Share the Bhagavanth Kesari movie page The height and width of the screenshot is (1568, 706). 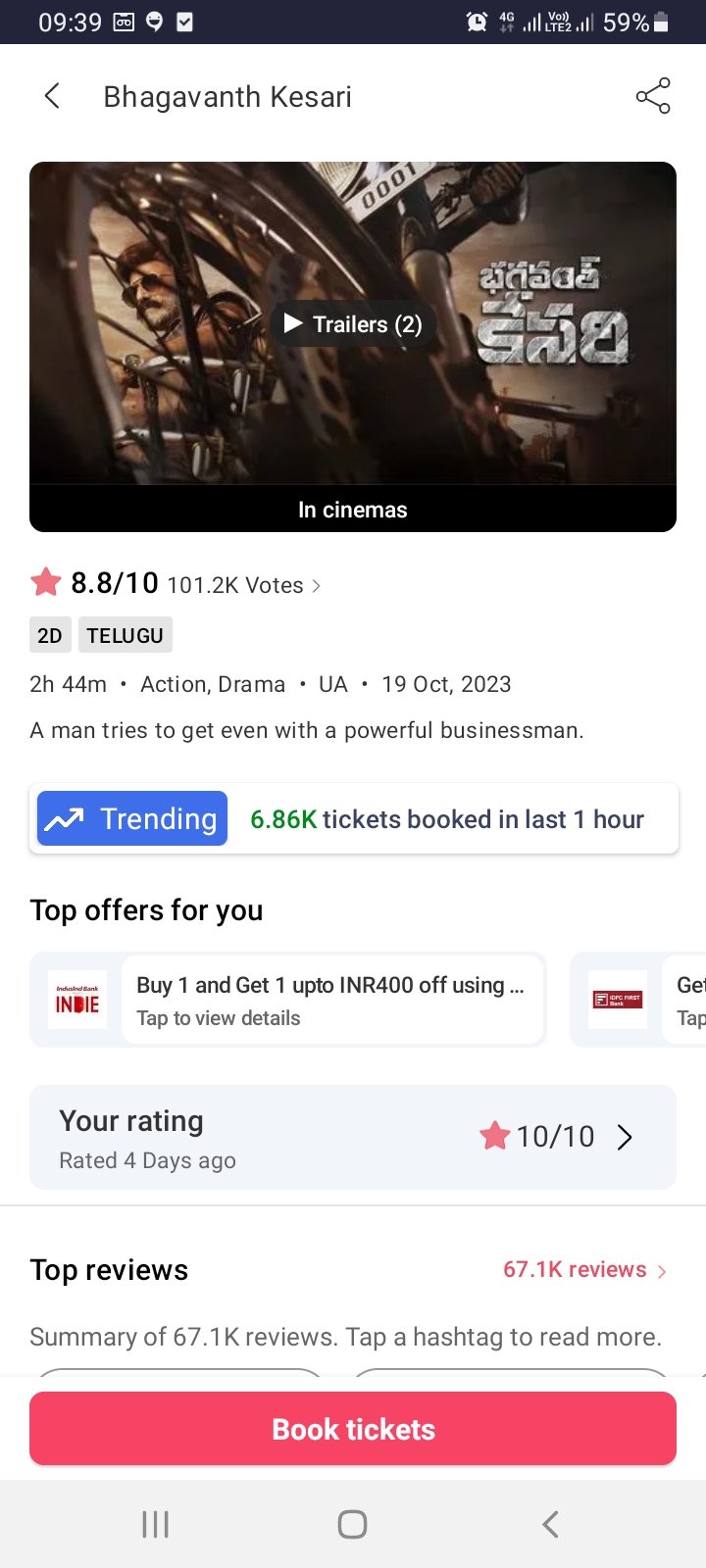[x=653, y=96]
